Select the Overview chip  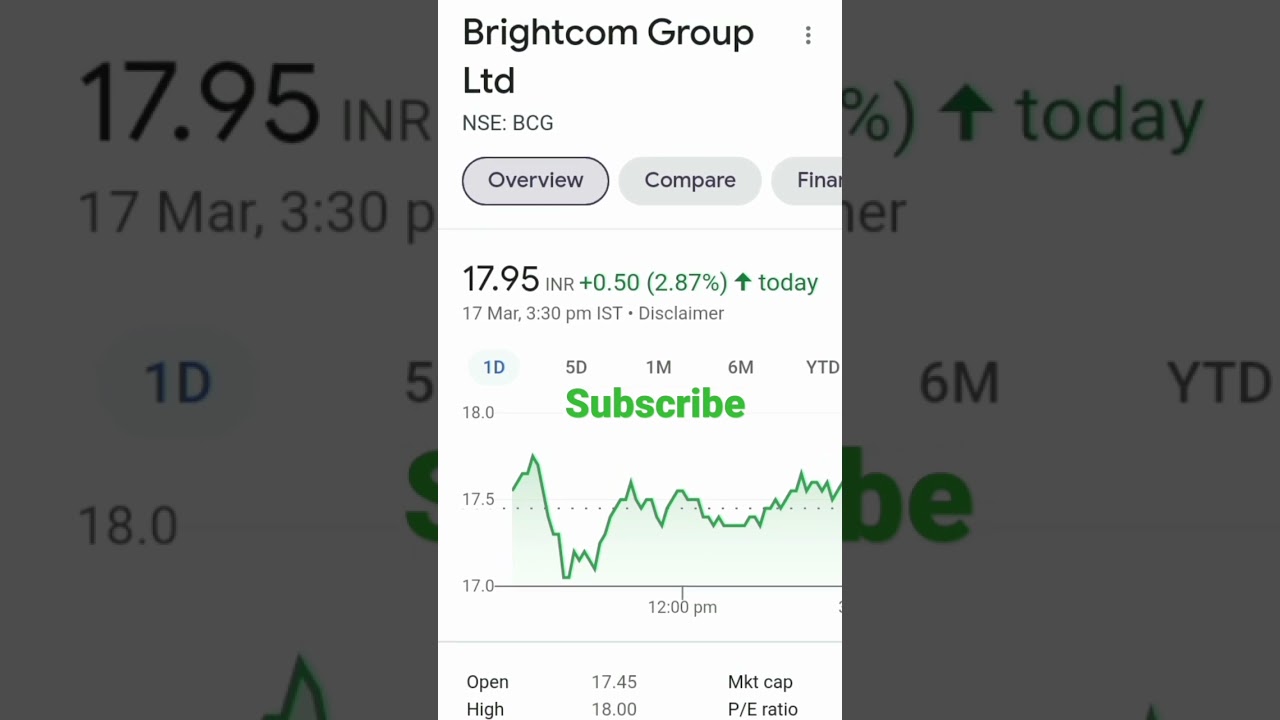pyautogui.click(x=535, y=181)
